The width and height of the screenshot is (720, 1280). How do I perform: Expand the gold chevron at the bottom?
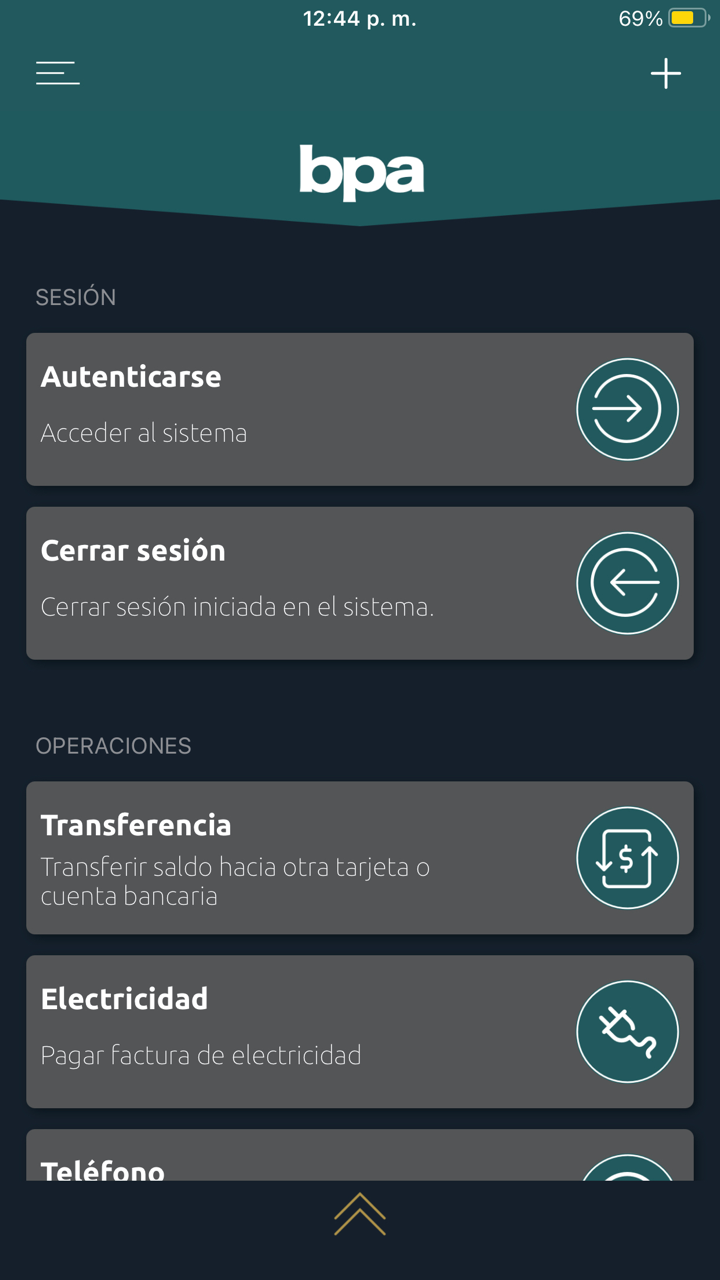[360, 1215]
